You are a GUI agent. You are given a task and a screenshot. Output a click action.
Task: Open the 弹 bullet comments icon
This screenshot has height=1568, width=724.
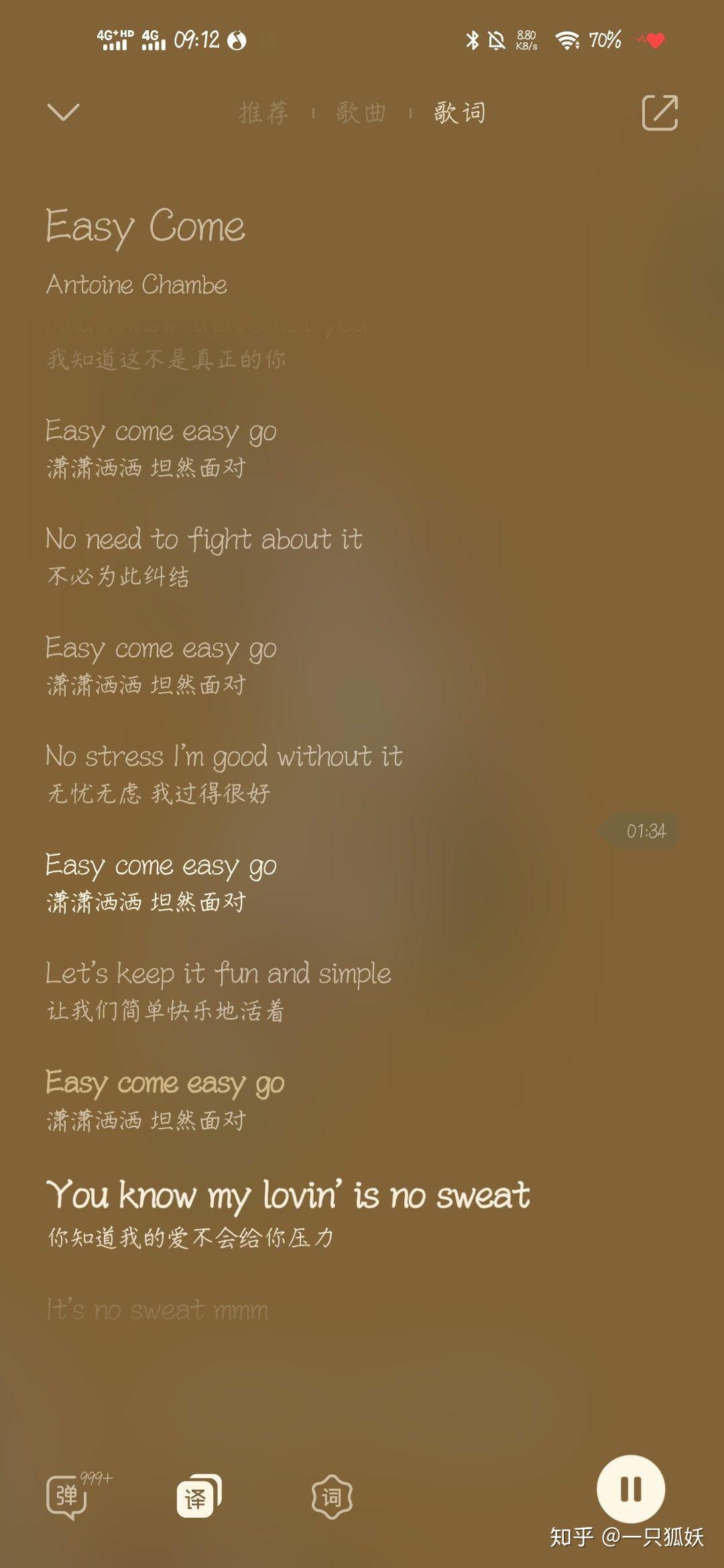(x=67, y=1496)
